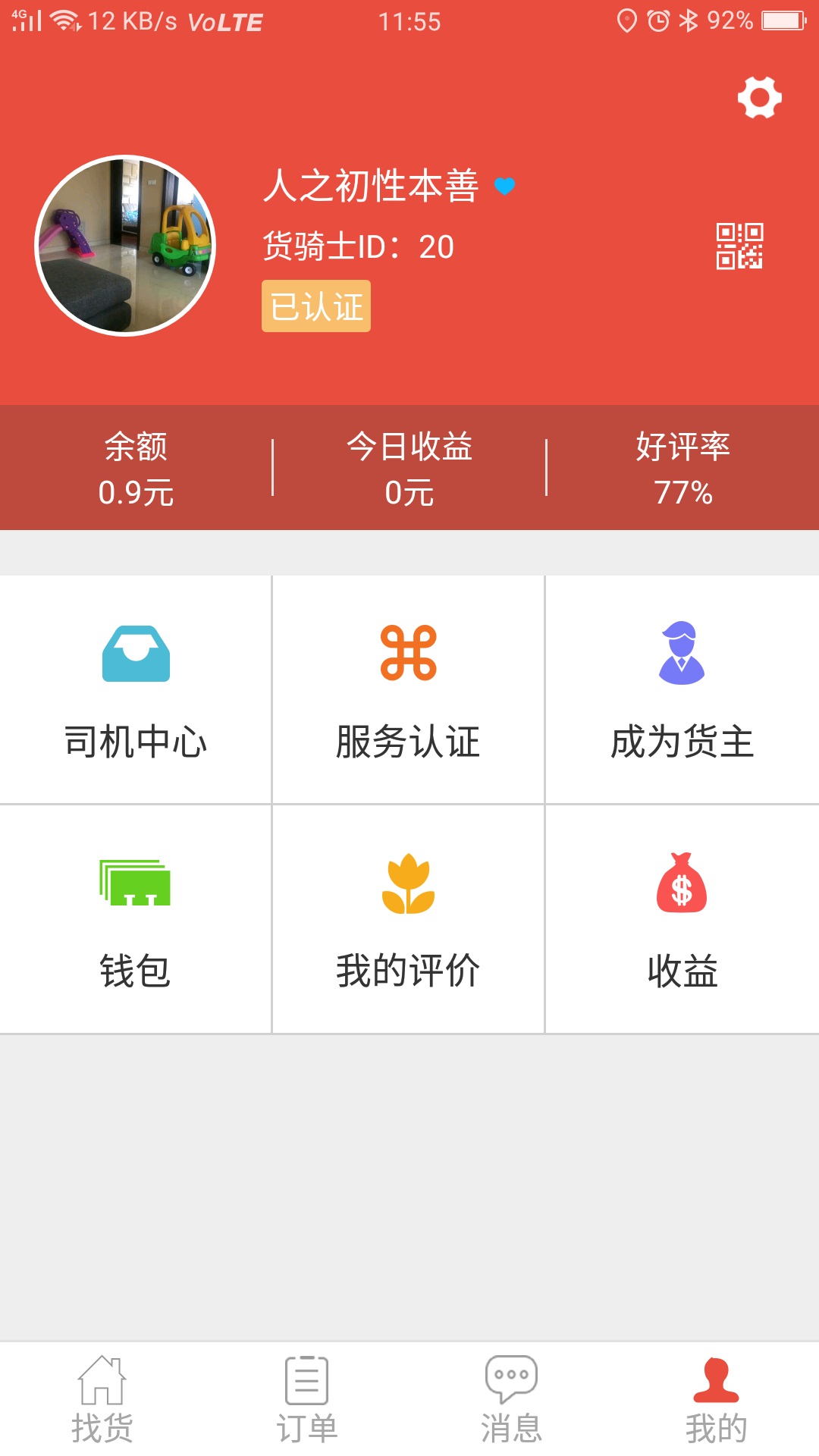Tap the blue heart beside the nickname

504,187
